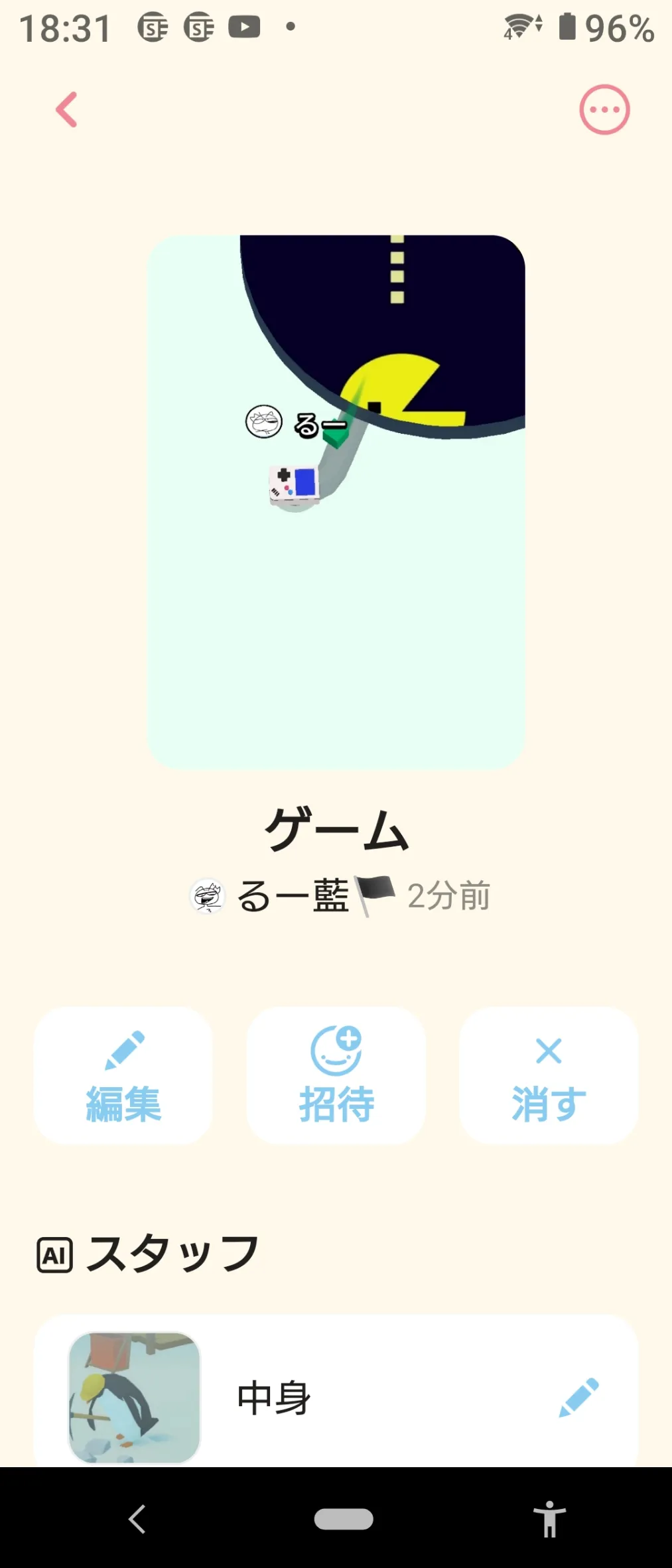Edit 中身 with the pencil icon
The height and width of the screenshot is (1568, 672).
click(578, 1398)
